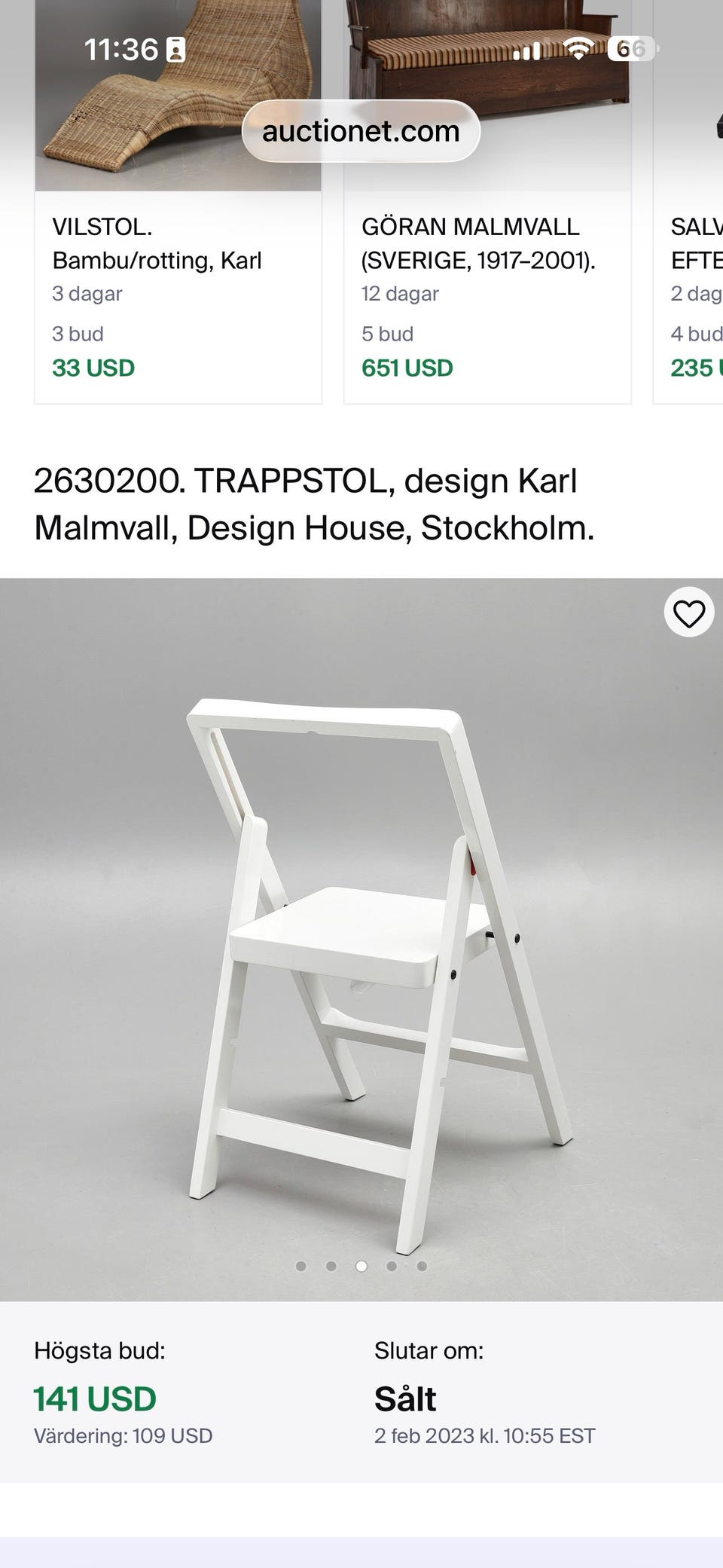Tap the Sålt status text
The image size is (723, 1568).
[405, 1398]
